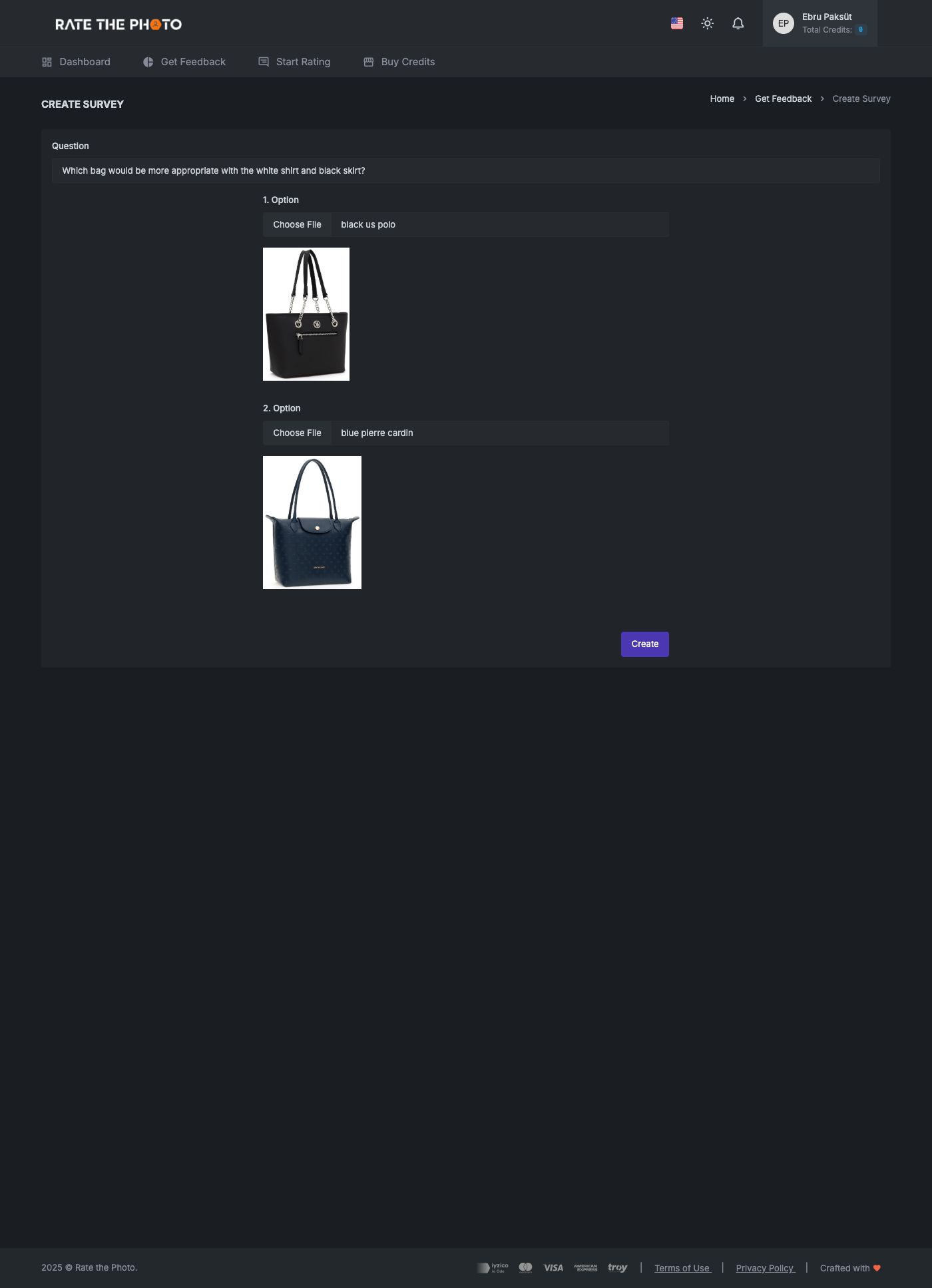Open Get Feedback in navigation bar
The width and height of the screenshot is (932, 1288).
coord(184,62)
